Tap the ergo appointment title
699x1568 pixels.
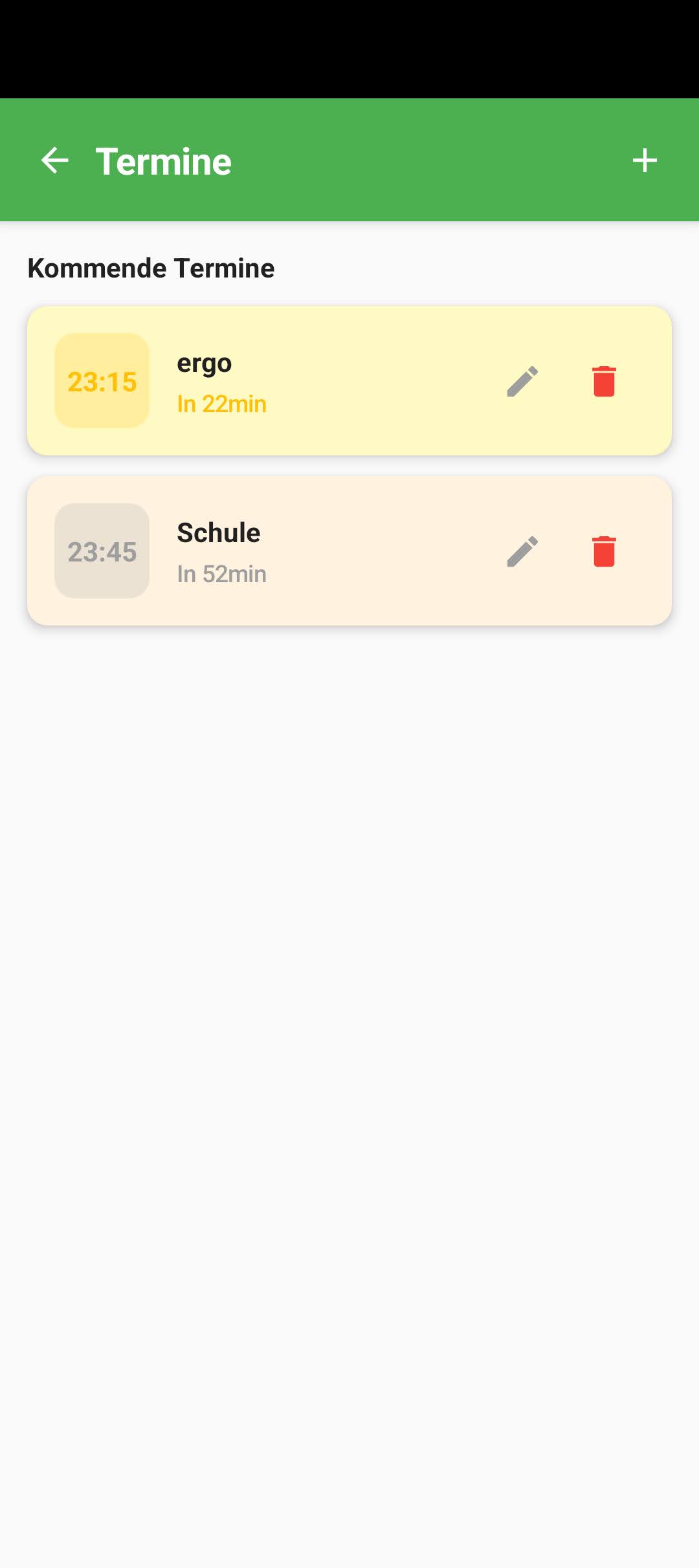pyautogui.click(x=204, y=362)
